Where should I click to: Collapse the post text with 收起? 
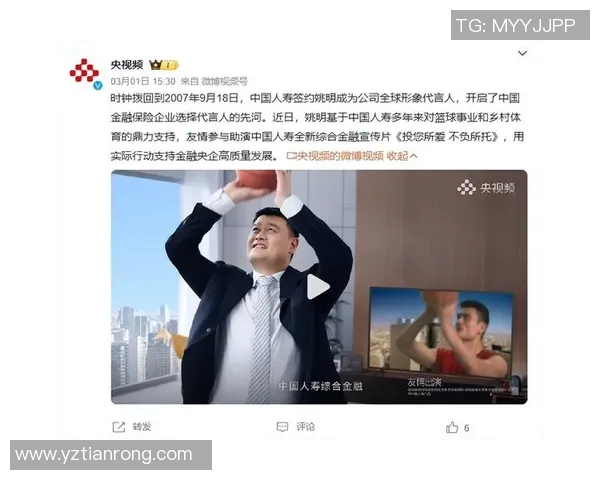pyautogui.click(x=402, y=156)
